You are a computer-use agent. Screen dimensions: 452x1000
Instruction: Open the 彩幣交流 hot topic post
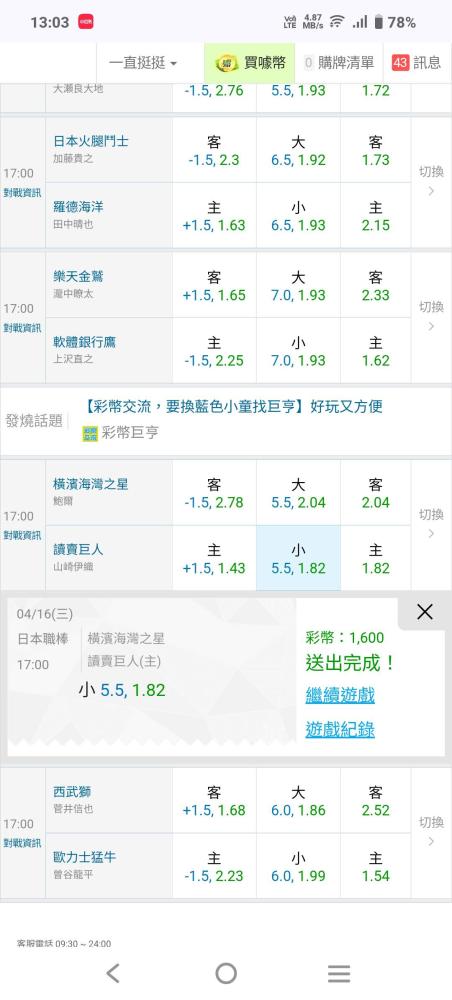(x=233, y=406)
